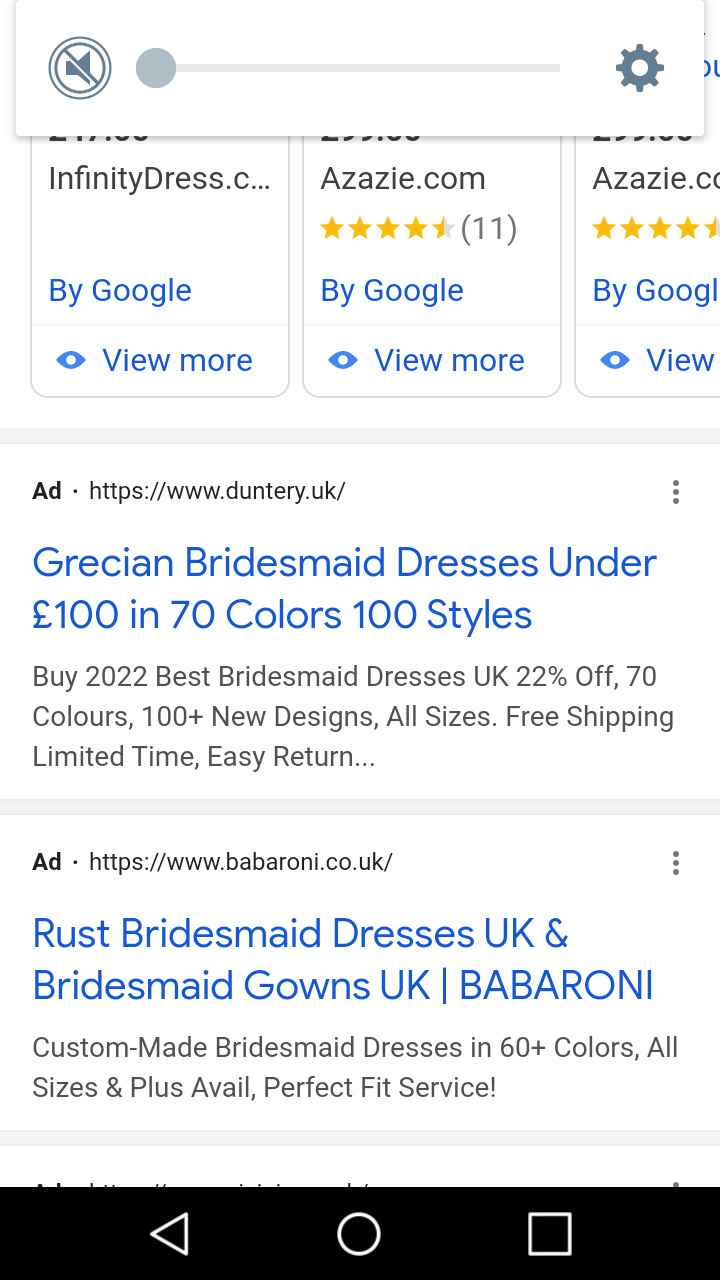This screenshot has width=720, height=1280.
Task: Open options menu for duntery.uk ad
Action: coord(676,491)
